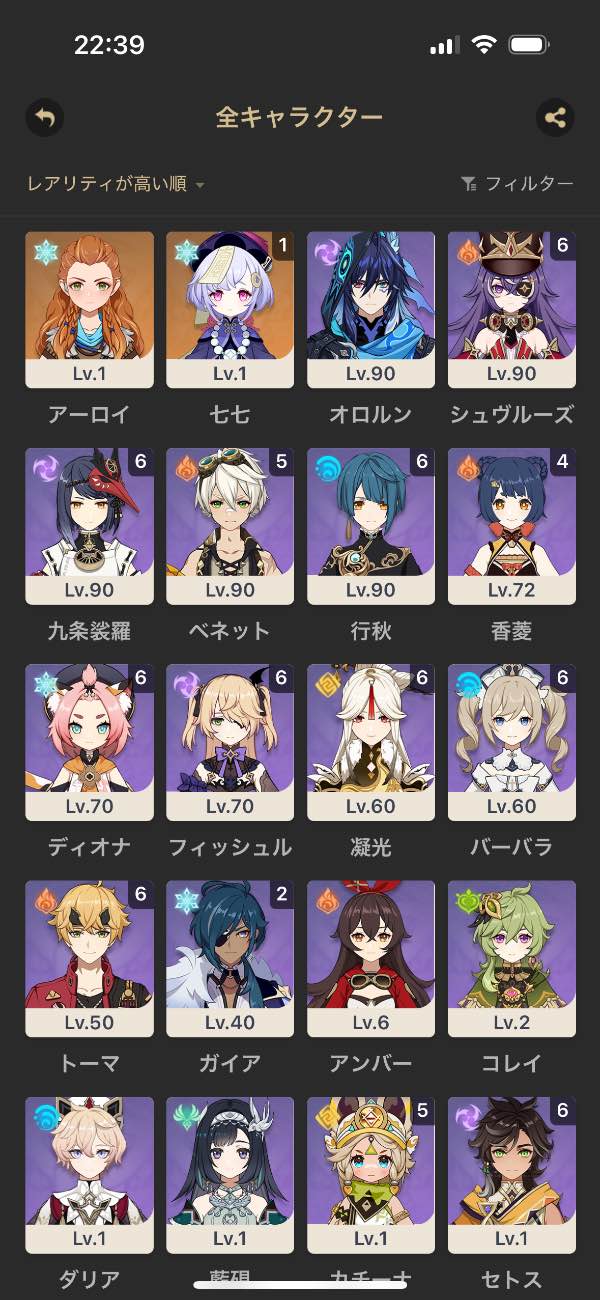Share the character list
Screen dimensions: 600x1300
(x=555, y=118)
